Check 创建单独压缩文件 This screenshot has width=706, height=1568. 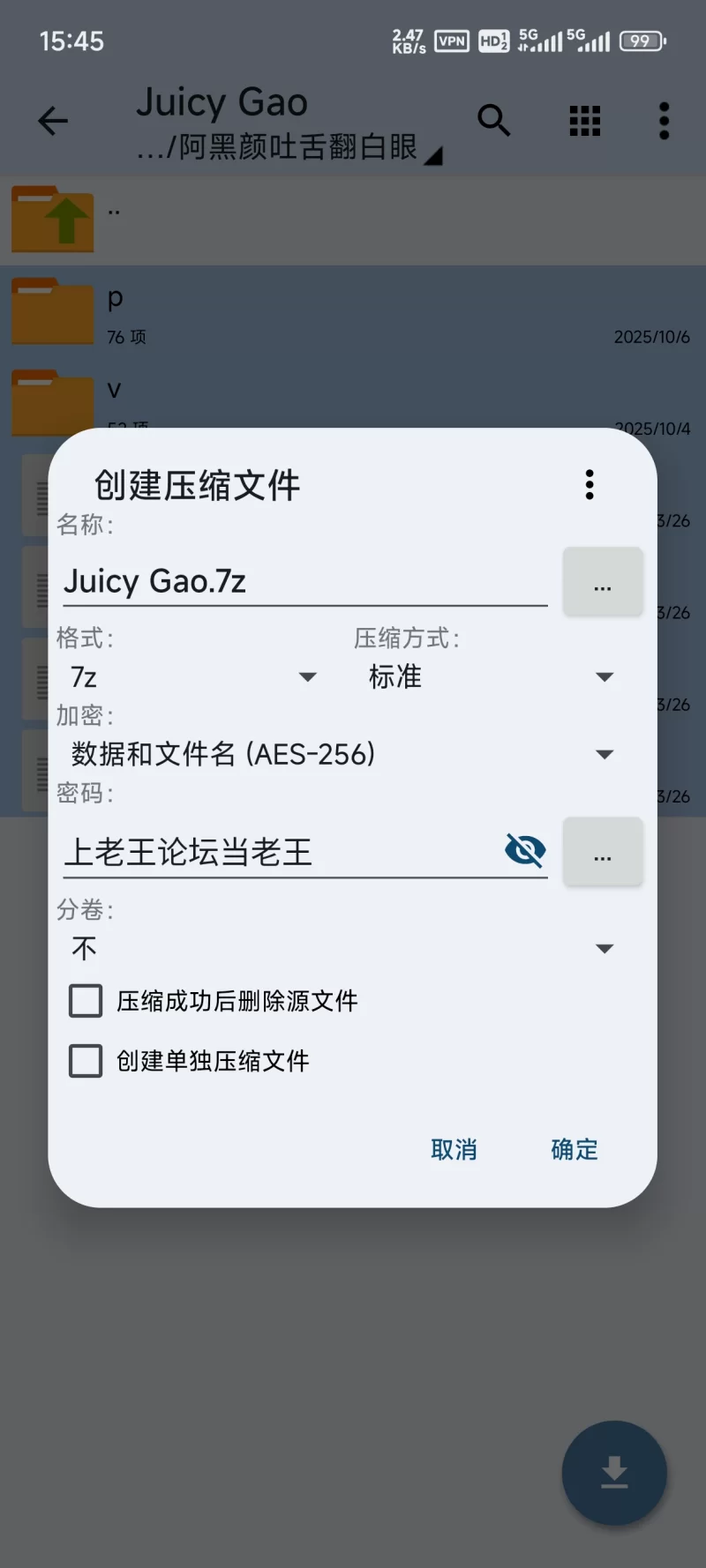tap(86, 1061)
